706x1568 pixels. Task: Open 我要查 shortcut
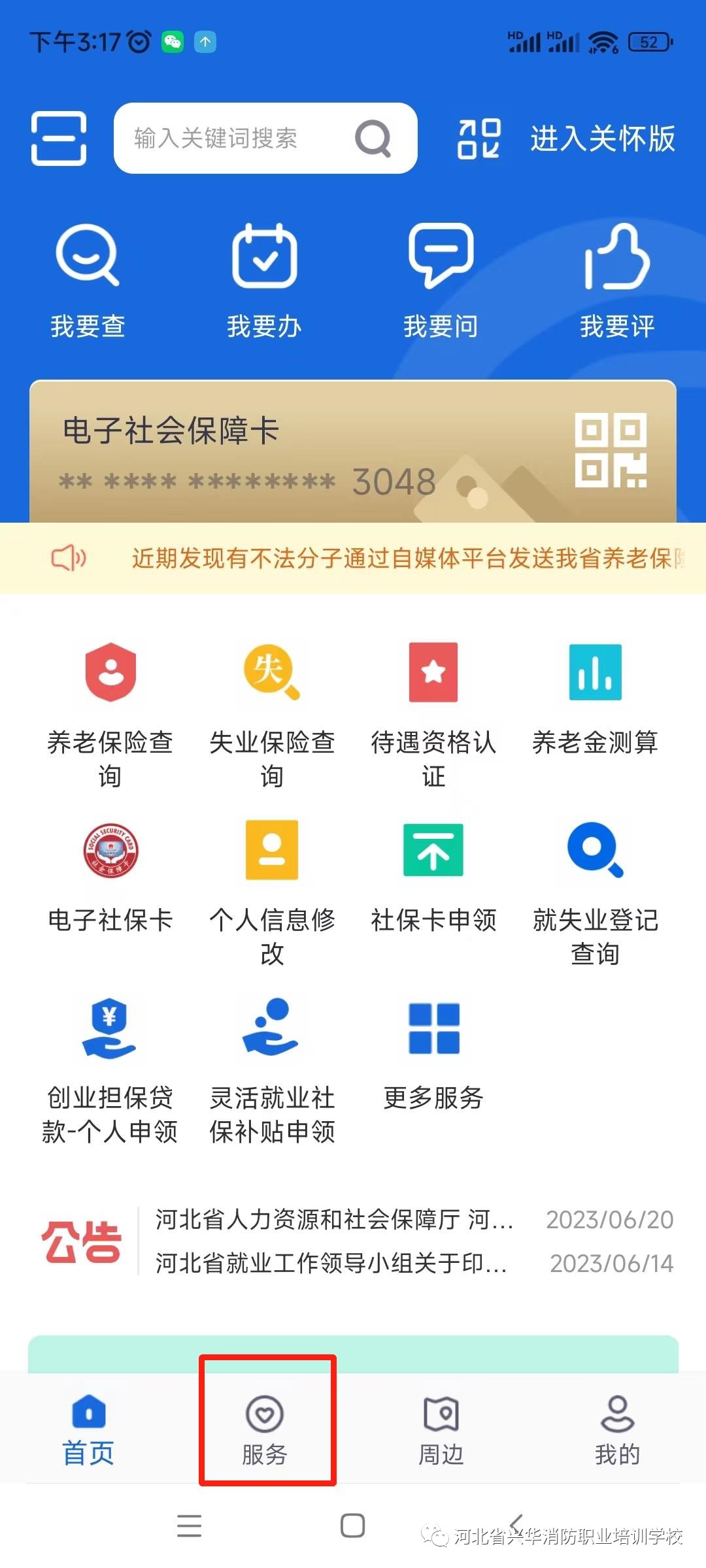pos(88,281)
